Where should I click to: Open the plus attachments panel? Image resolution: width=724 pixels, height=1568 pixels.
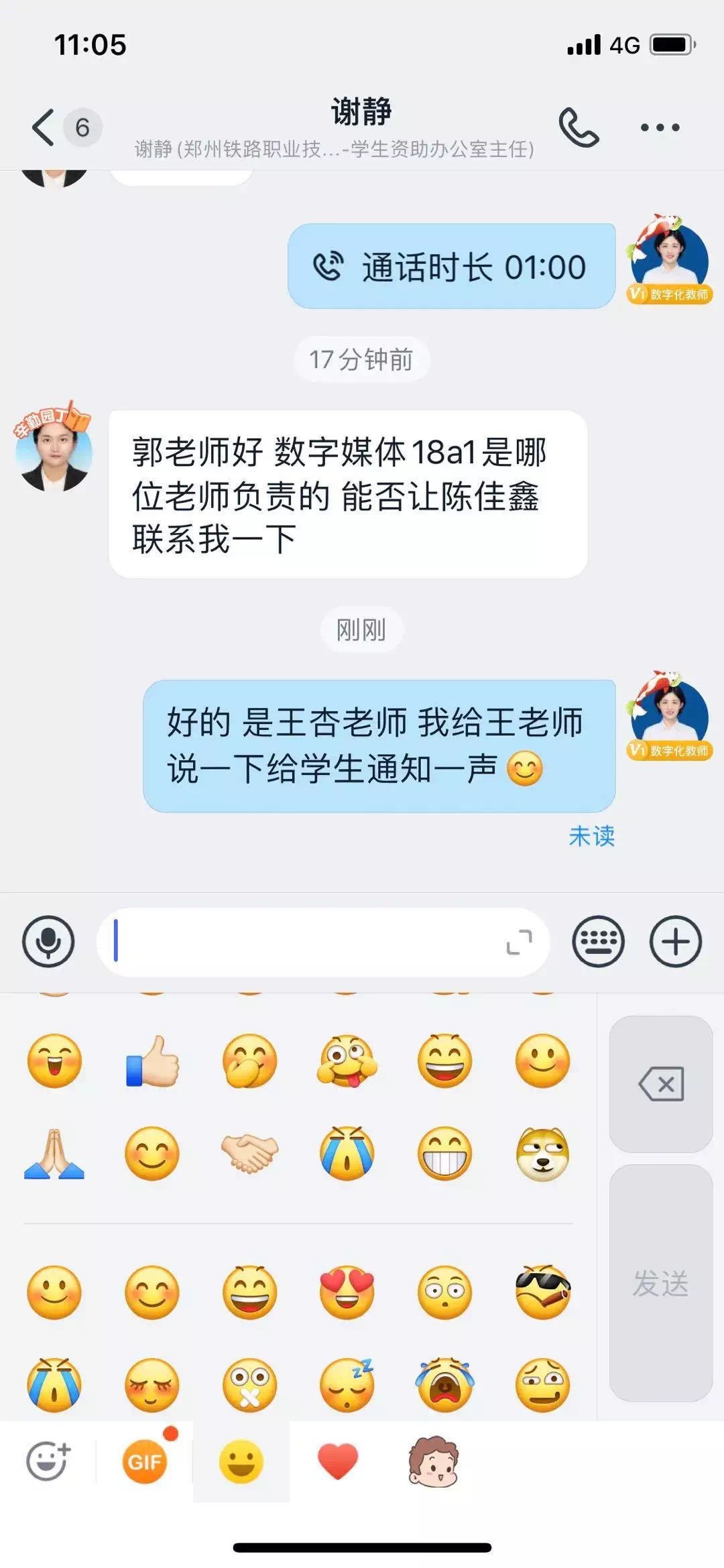675,941
